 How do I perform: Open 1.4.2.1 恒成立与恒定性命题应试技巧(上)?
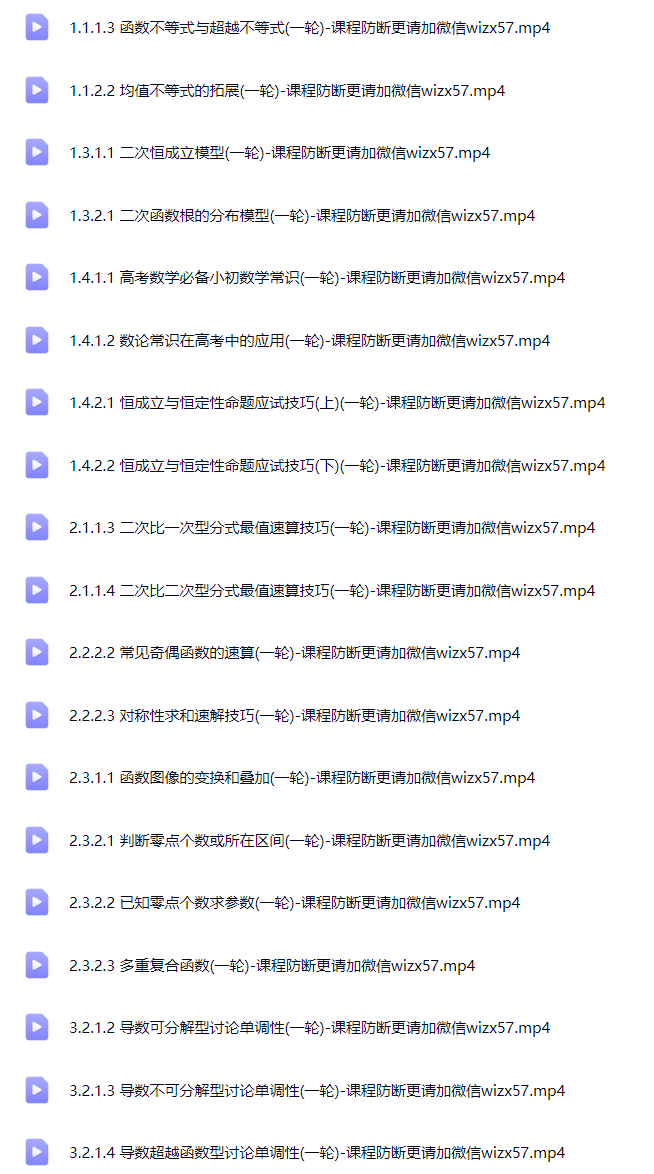(337, 403)
